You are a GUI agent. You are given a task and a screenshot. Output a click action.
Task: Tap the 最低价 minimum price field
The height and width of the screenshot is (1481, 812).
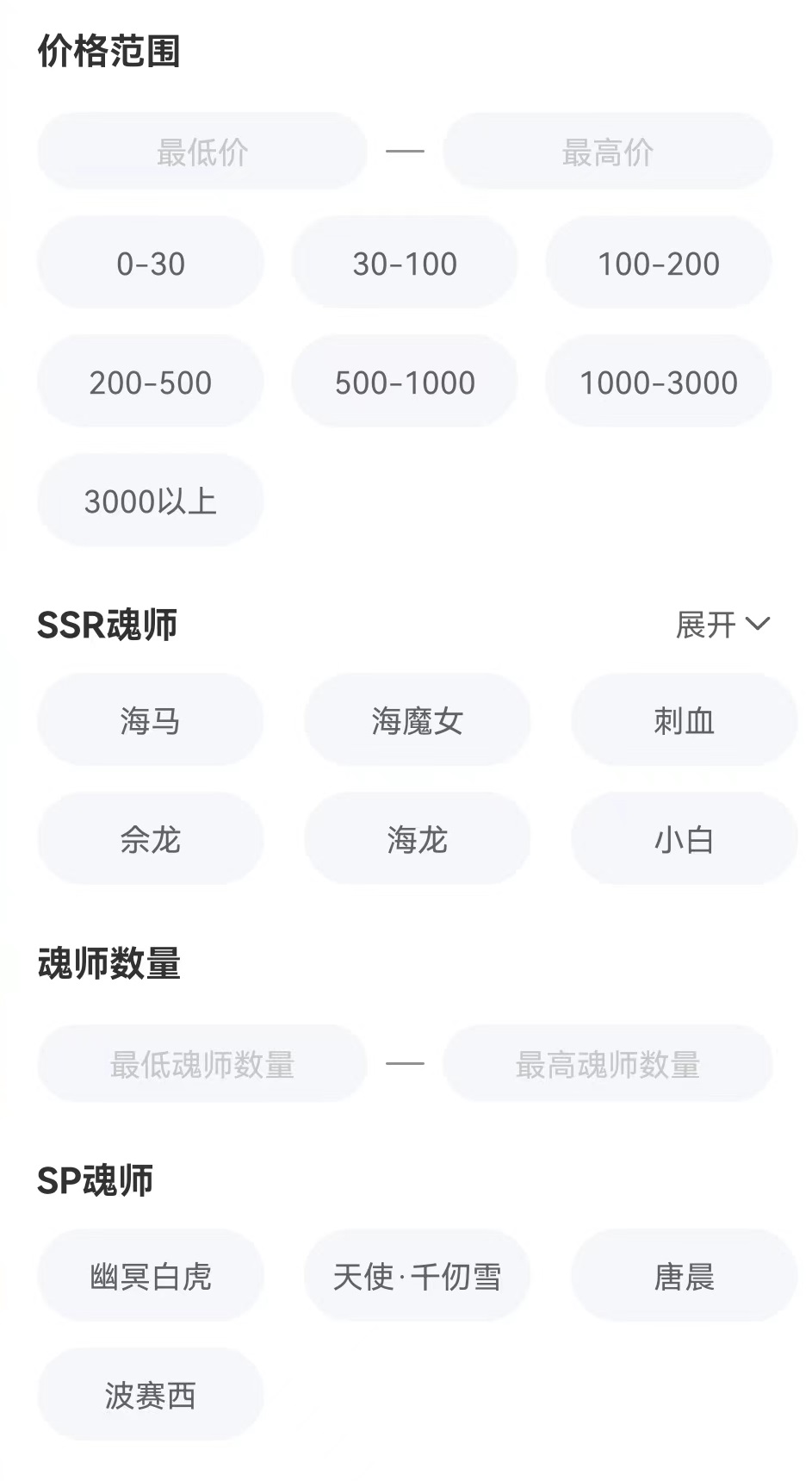[x=202, y=152]
